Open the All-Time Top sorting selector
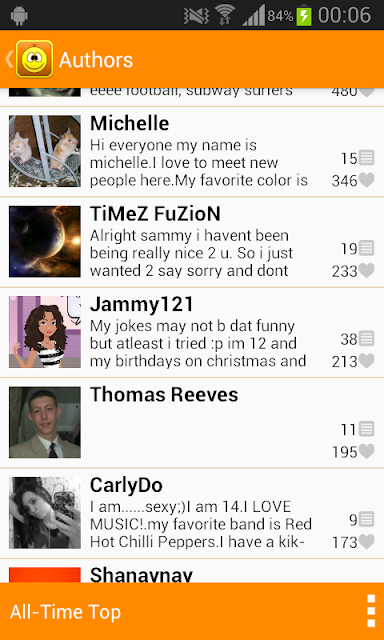This screenshot has height=640, width=384. 65,612
